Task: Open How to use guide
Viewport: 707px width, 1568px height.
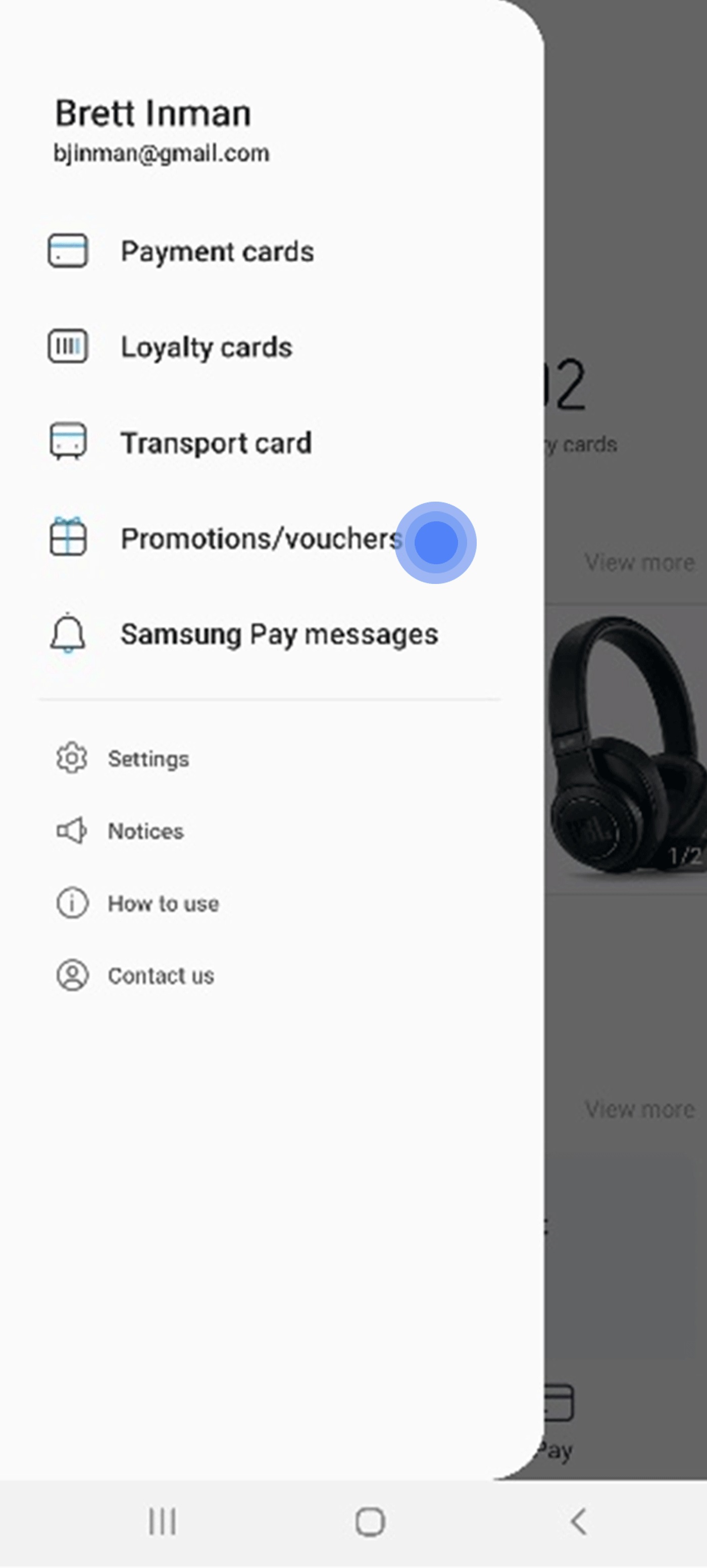Action: [271, 903]
